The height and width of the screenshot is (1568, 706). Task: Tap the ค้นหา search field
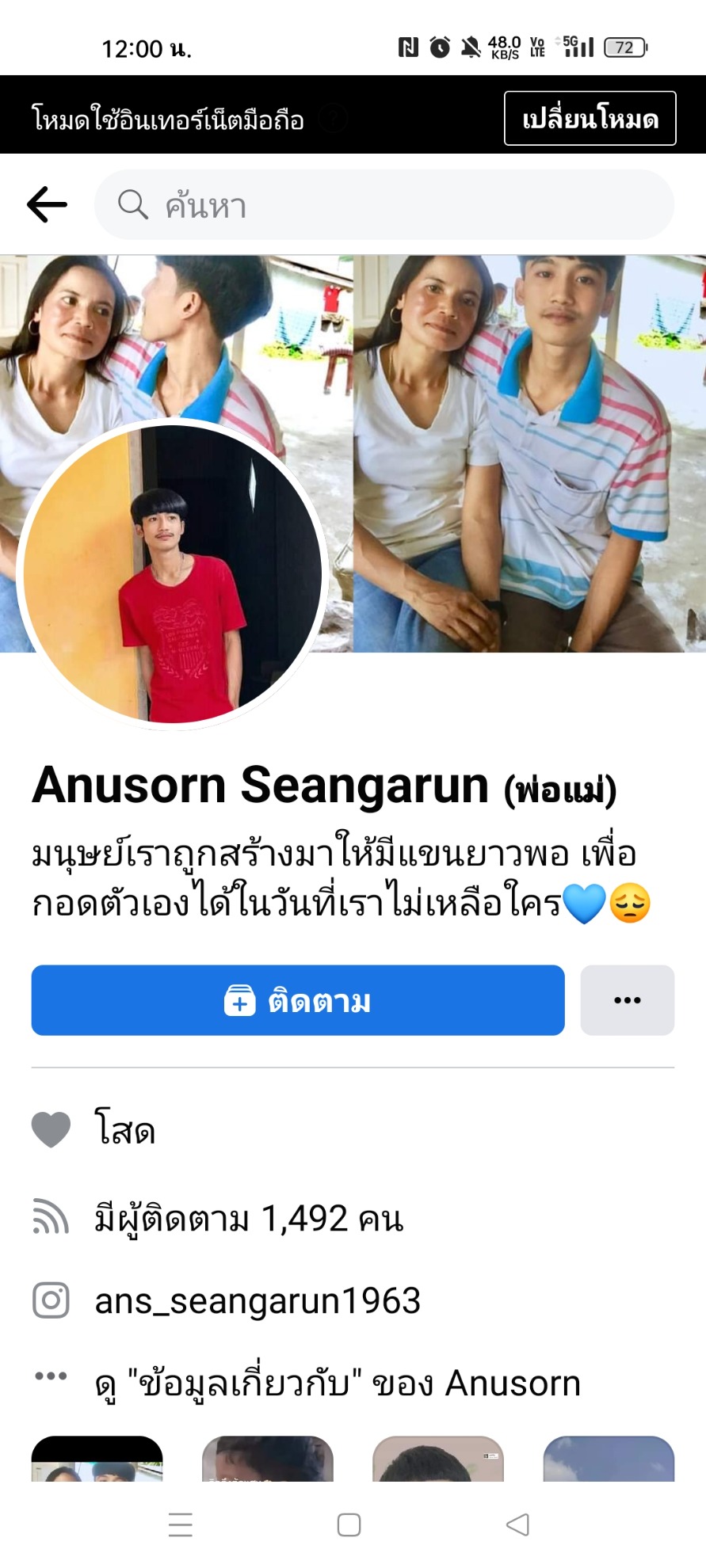[384, 205]
